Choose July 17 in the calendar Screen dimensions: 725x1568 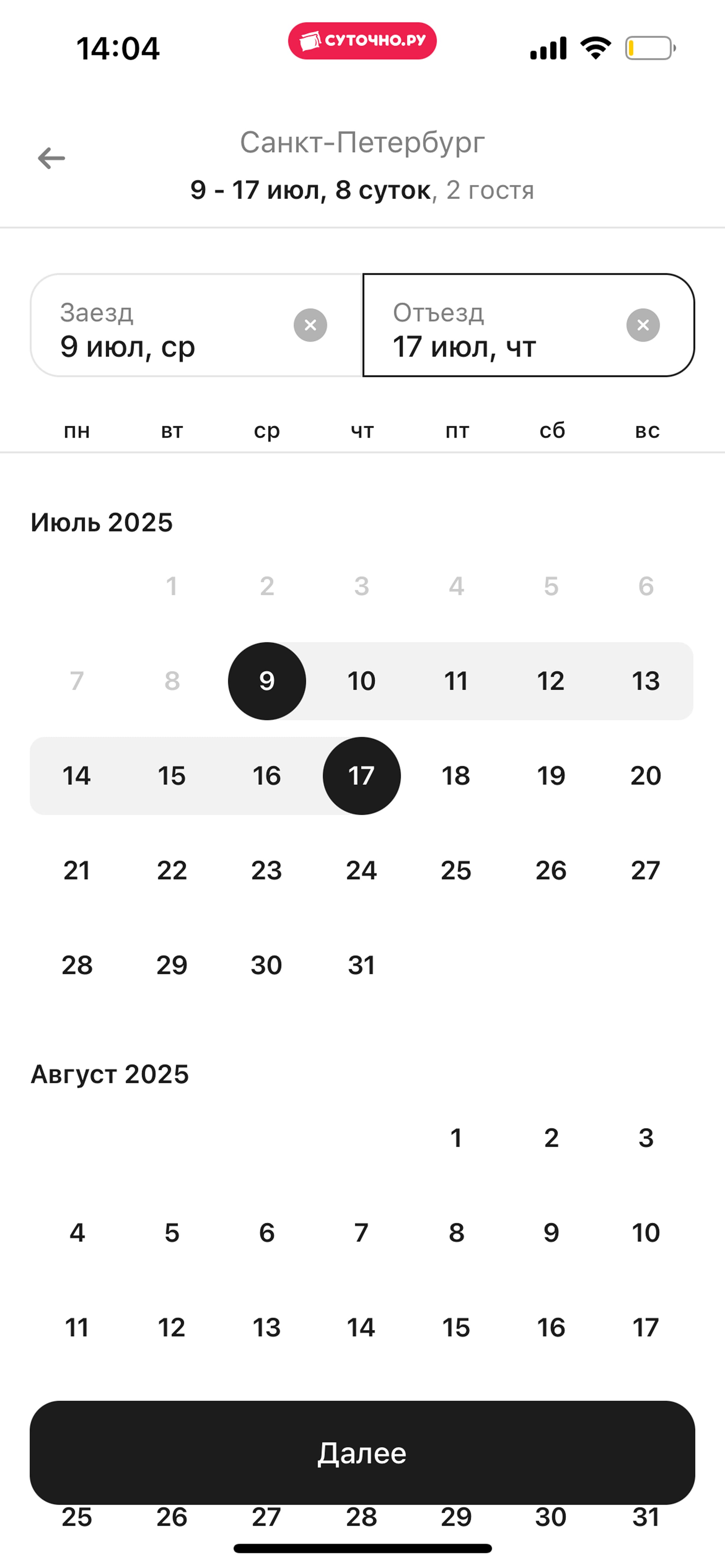(362, 776)
